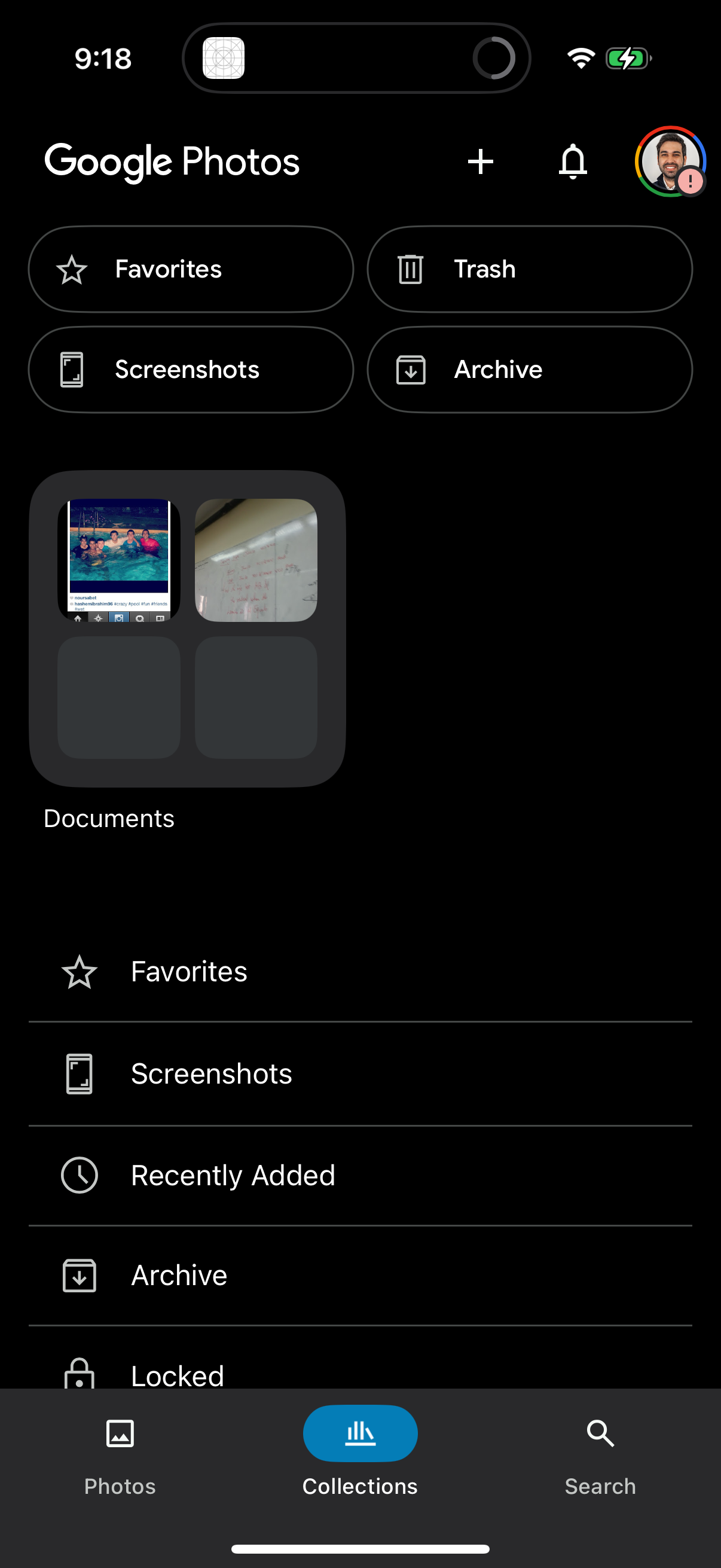721x1568 pixels.
Task: Open the Recently Added collection
Action: tap(233, 1175)
